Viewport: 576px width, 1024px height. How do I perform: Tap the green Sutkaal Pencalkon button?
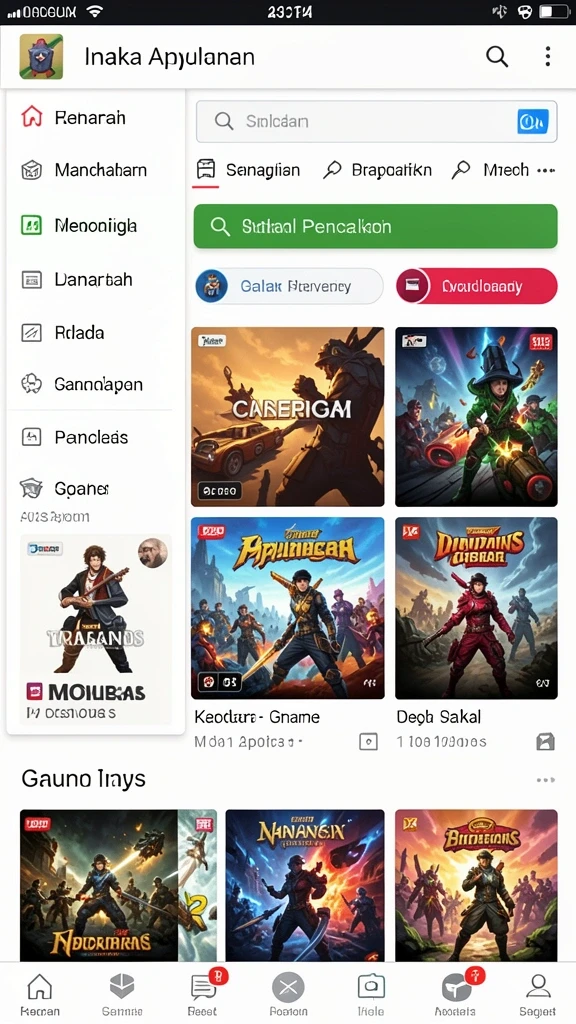coord(376,227)
